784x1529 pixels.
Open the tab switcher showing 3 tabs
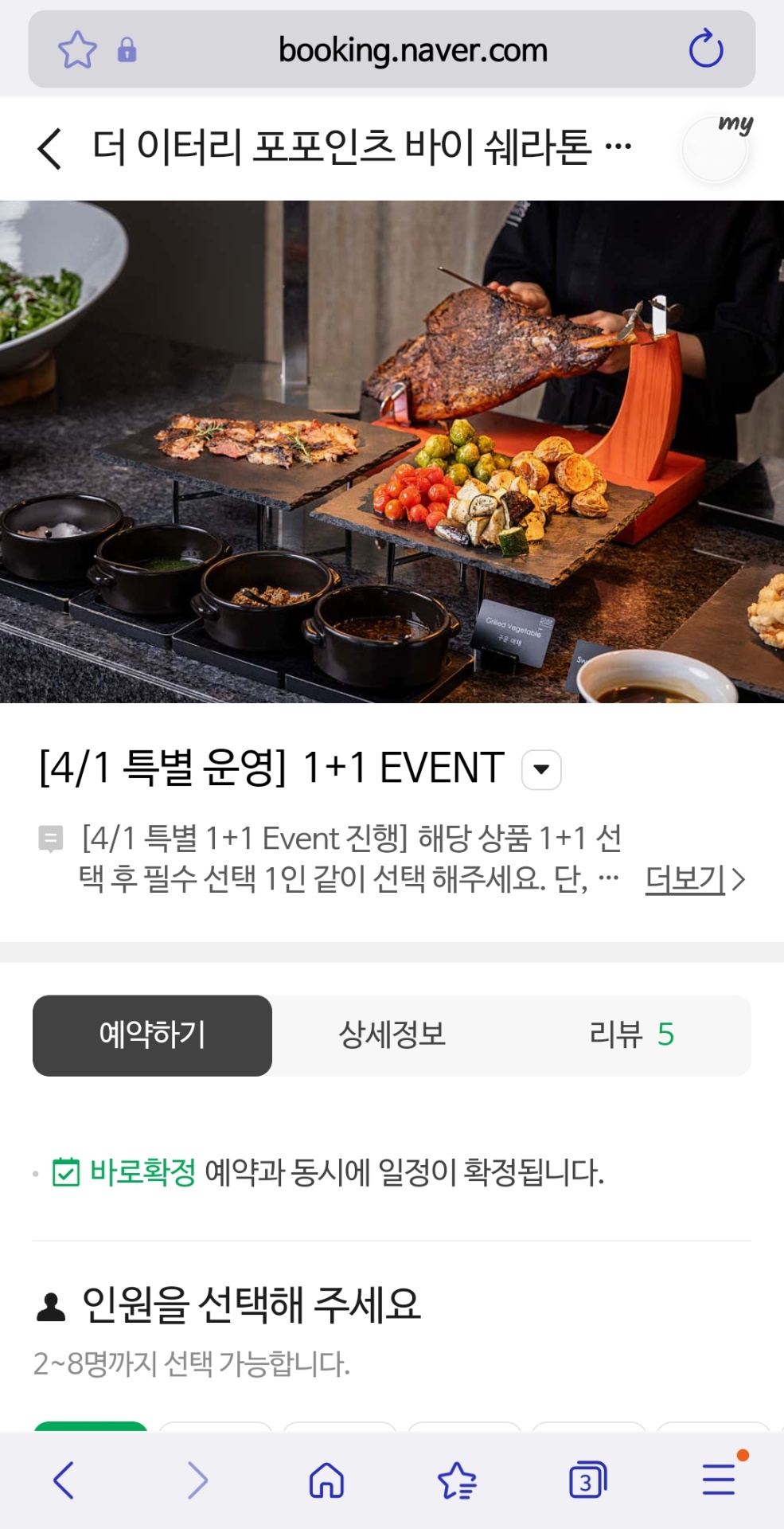point(587,1480)
